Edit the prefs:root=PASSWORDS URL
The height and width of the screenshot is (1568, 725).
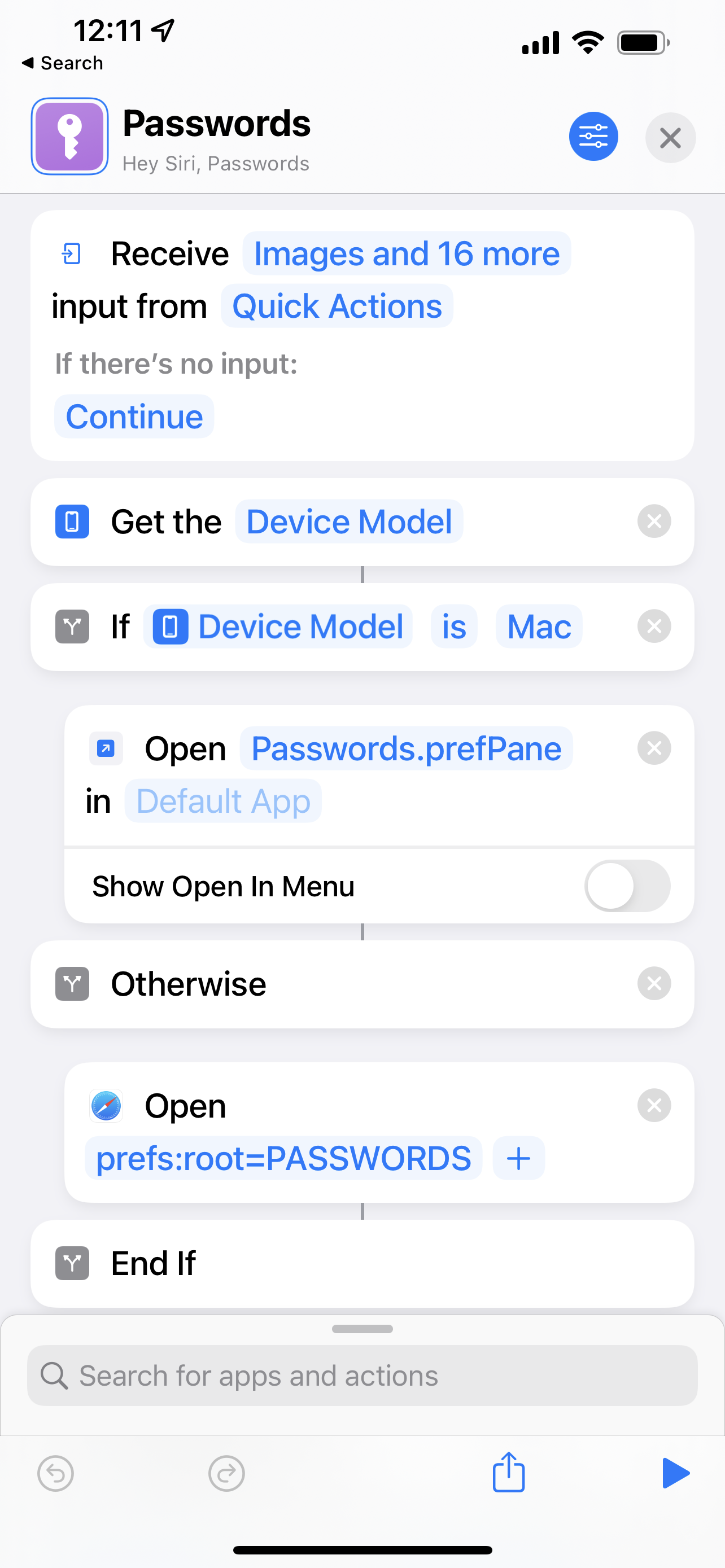pos(283,1158)
